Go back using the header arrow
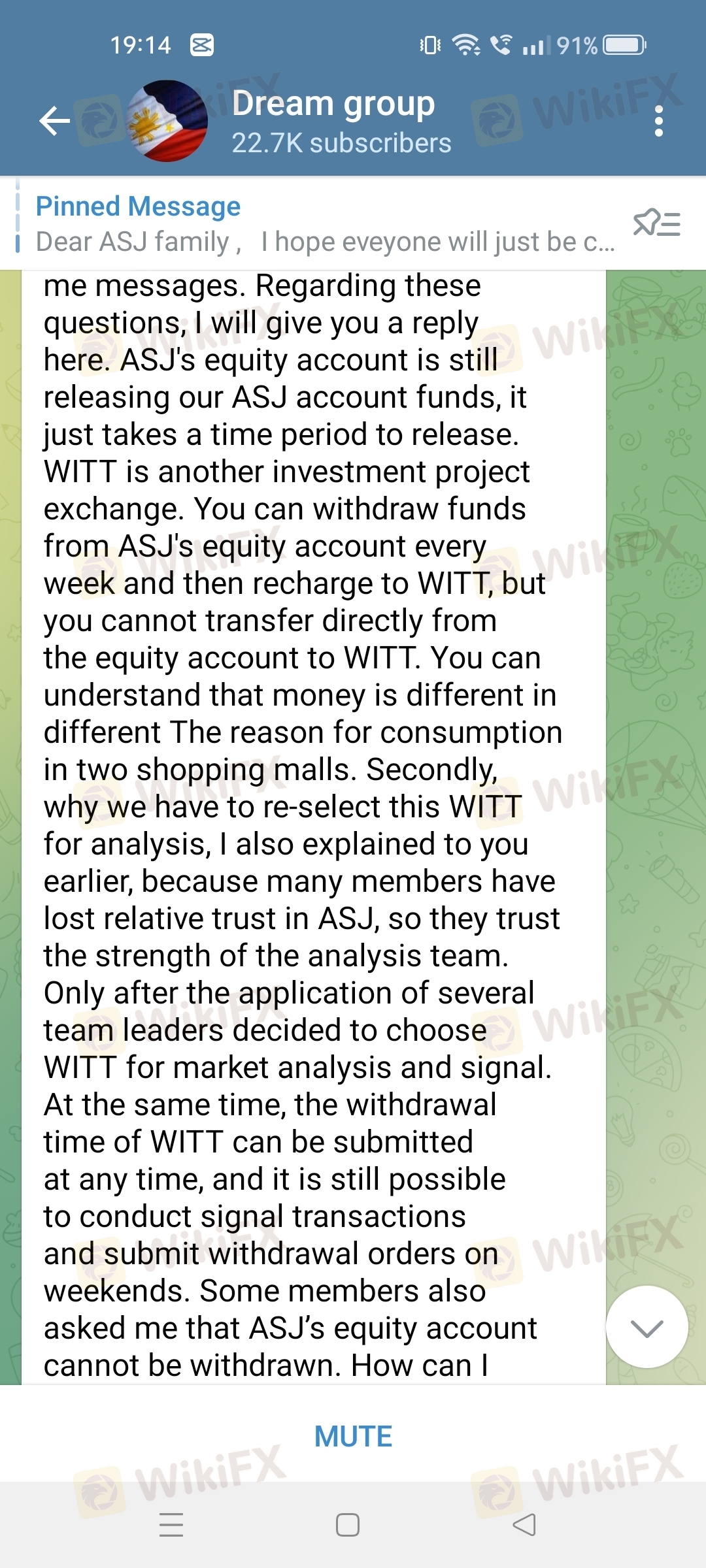The width and height of the screenshot is (706, 1568). (55, 121)
